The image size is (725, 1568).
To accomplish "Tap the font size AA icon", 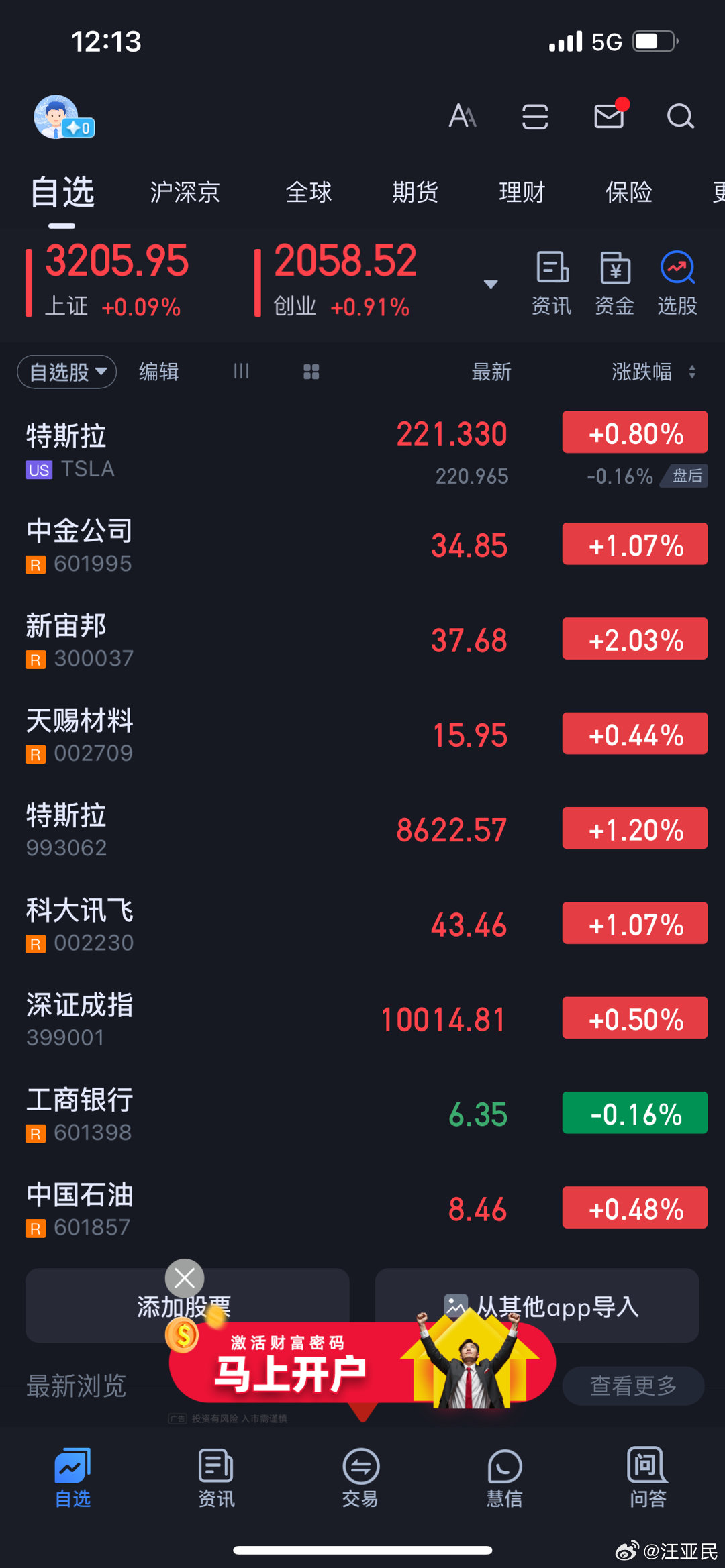I will (463, 116).
